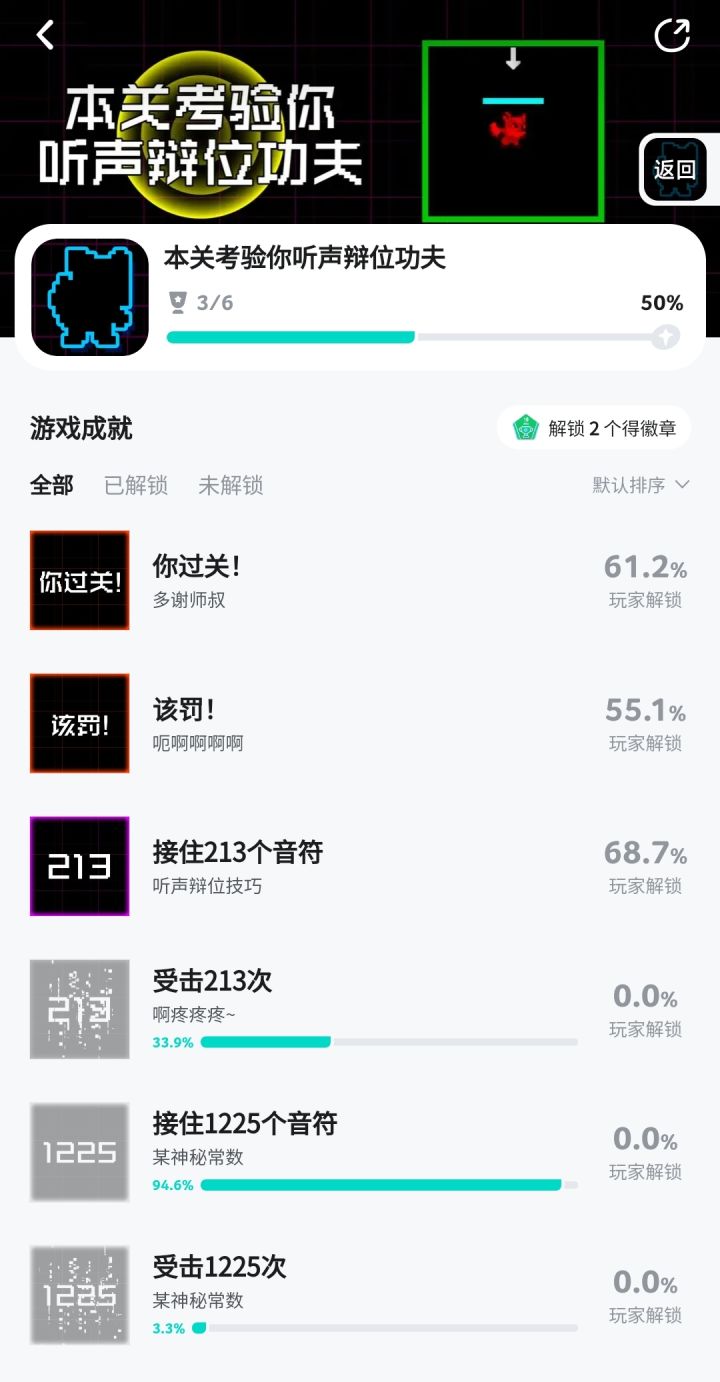The width and height of the screenshot is (720, 1382).
Task: Tap the 1225 locked achievement icon
Action: (79, 1151)
